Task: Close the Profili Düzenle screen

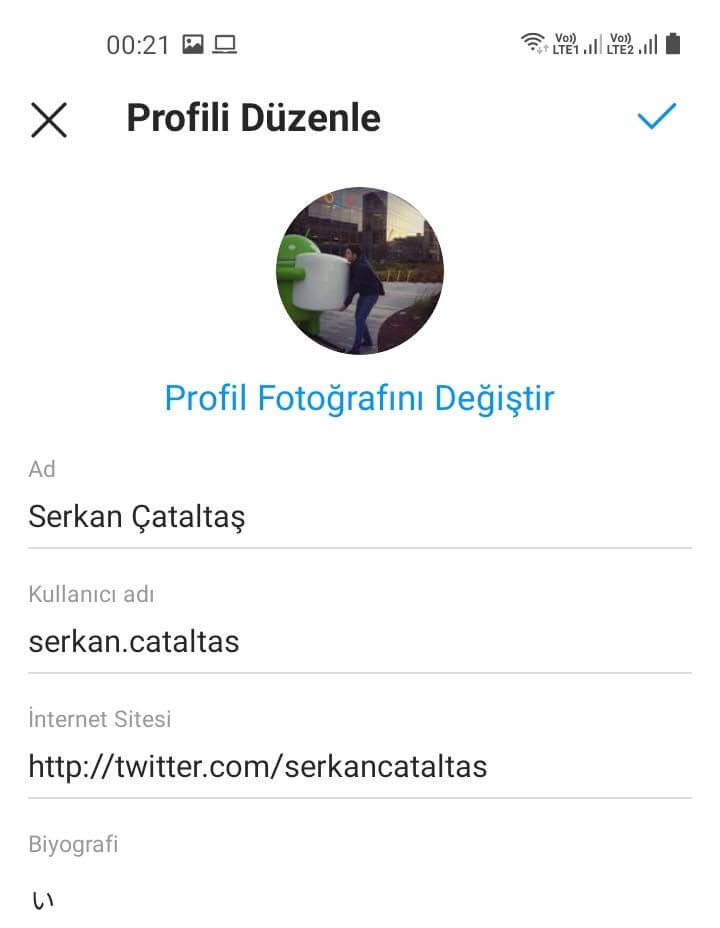Action: click(x=48, y=119)
